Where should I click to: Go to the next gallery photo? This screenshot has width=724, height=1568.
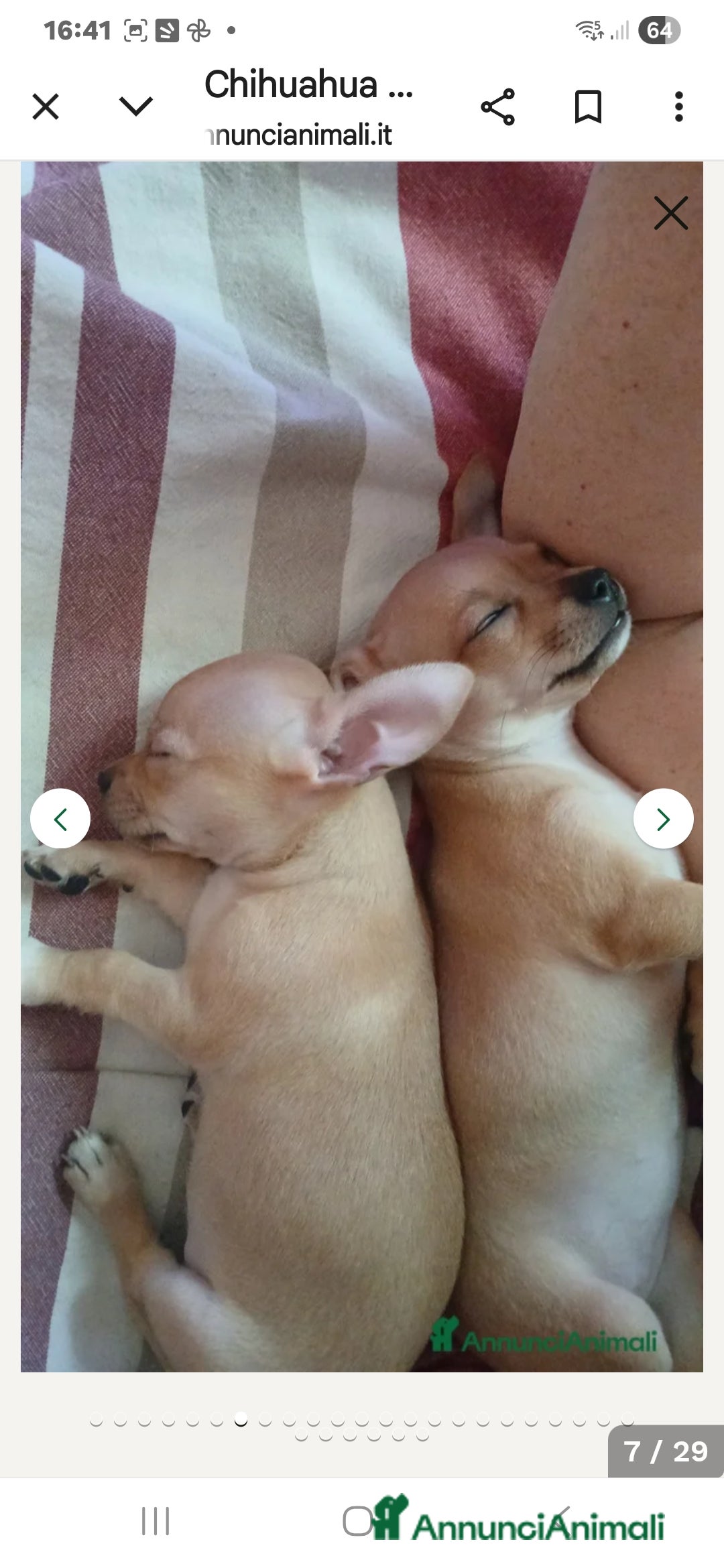[663, 818]
